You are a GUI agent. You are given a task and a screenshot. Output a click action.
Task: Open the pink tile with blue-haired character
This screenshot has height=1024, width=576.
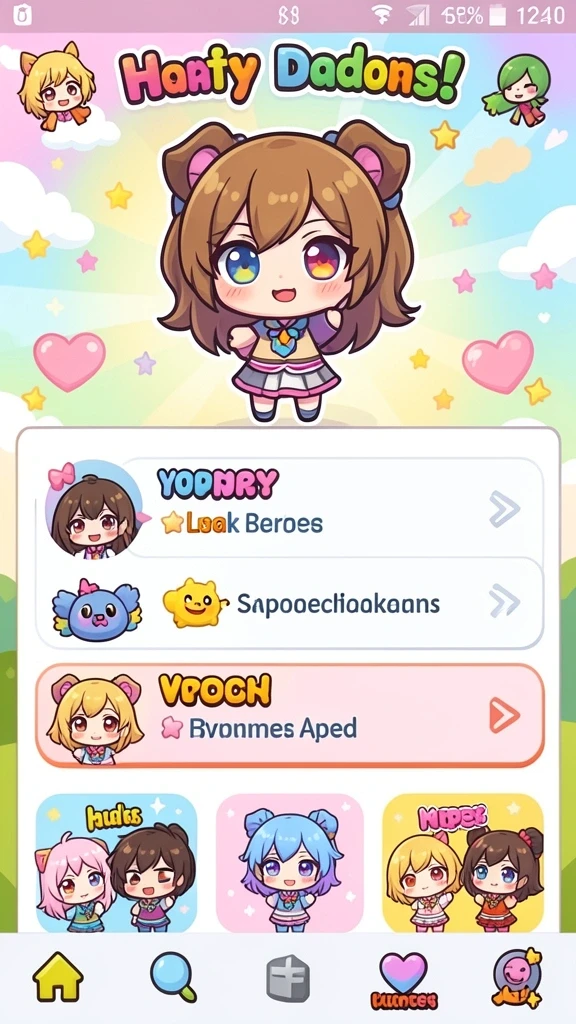[x=290, y=863]
